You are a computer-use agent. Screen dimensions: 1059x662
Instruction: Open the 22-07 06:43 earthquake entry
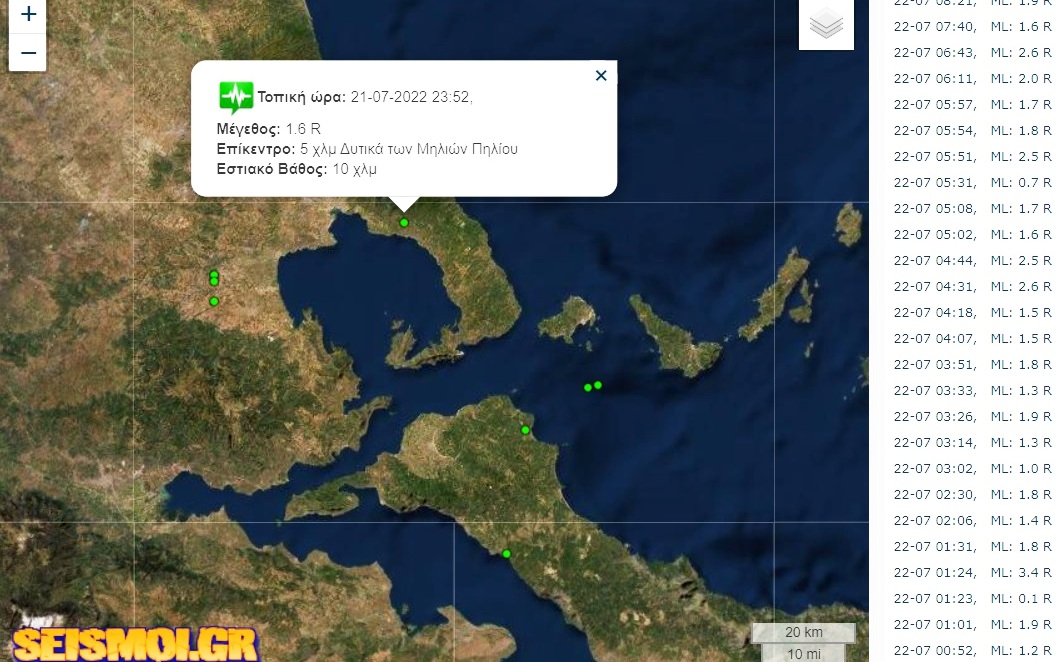(x=971, y=53)
